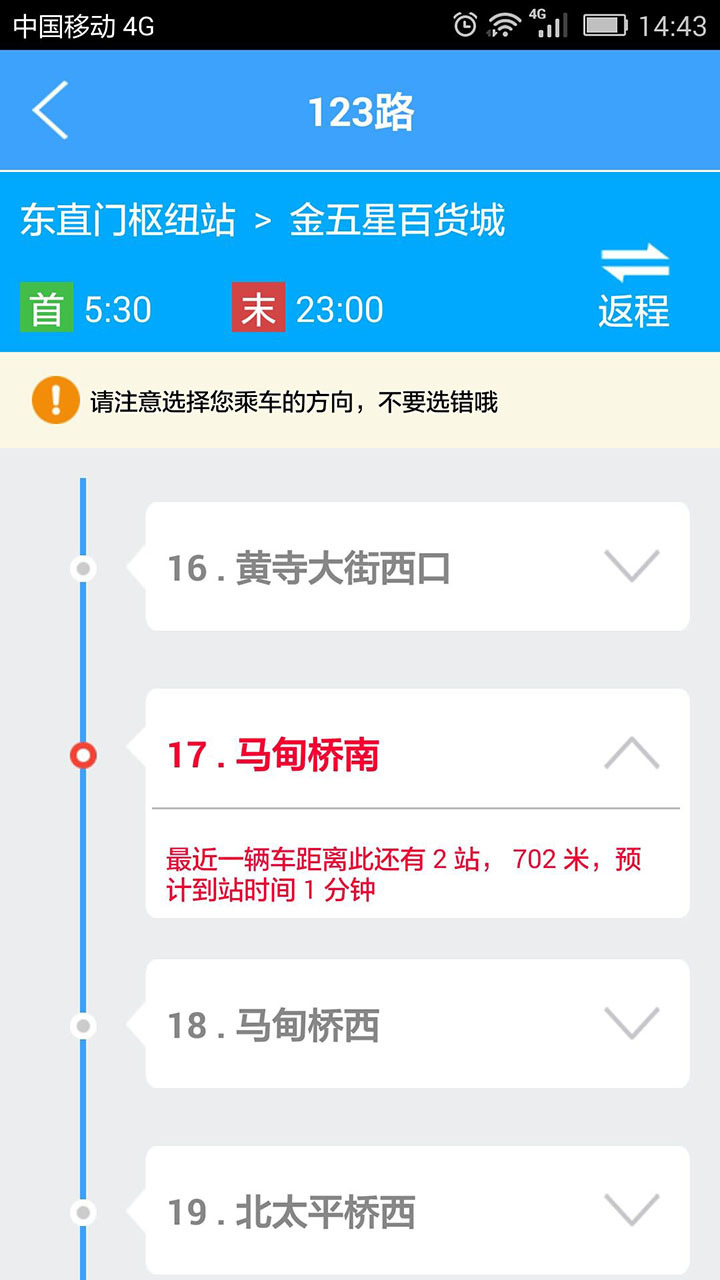Expand station 16 黄寺大街西口 details

[630, 567]
